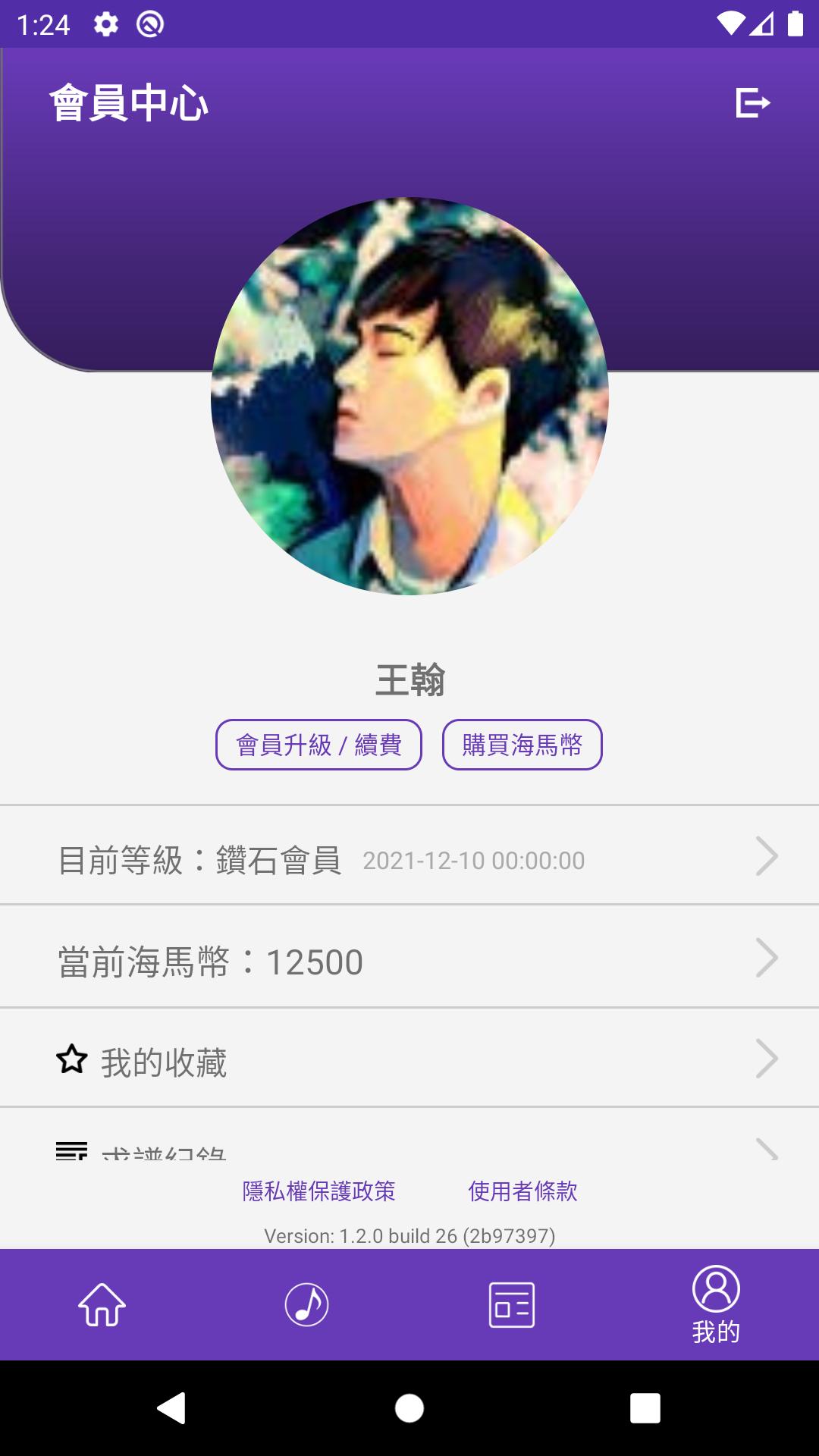Viewport: 819px width, 1456px height.
Task: Open the 使用者條款 terms of use
Action: [522, 1191]
